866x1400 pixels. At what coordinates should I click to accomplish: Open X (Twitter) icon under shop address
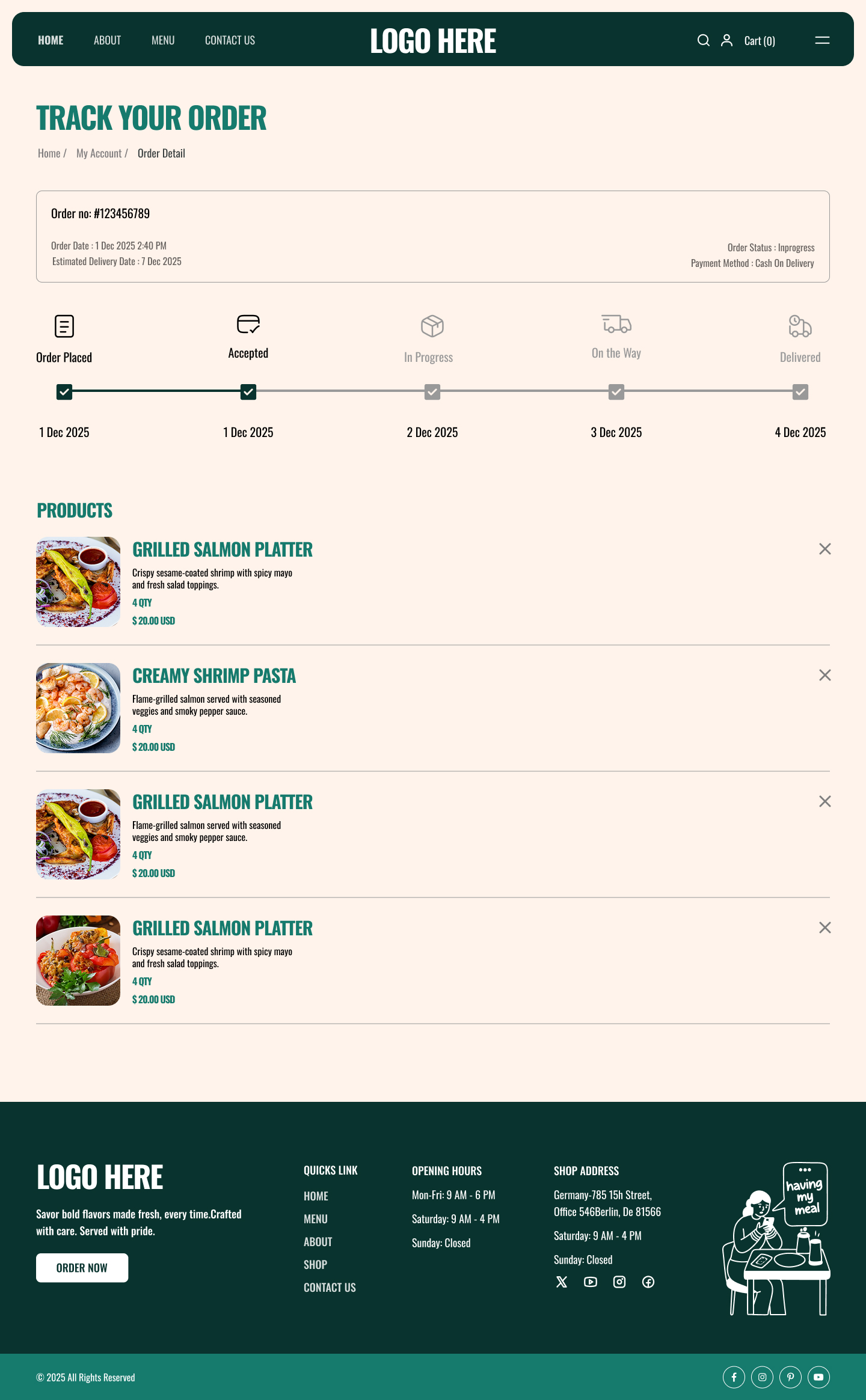tap(562, 1282)
